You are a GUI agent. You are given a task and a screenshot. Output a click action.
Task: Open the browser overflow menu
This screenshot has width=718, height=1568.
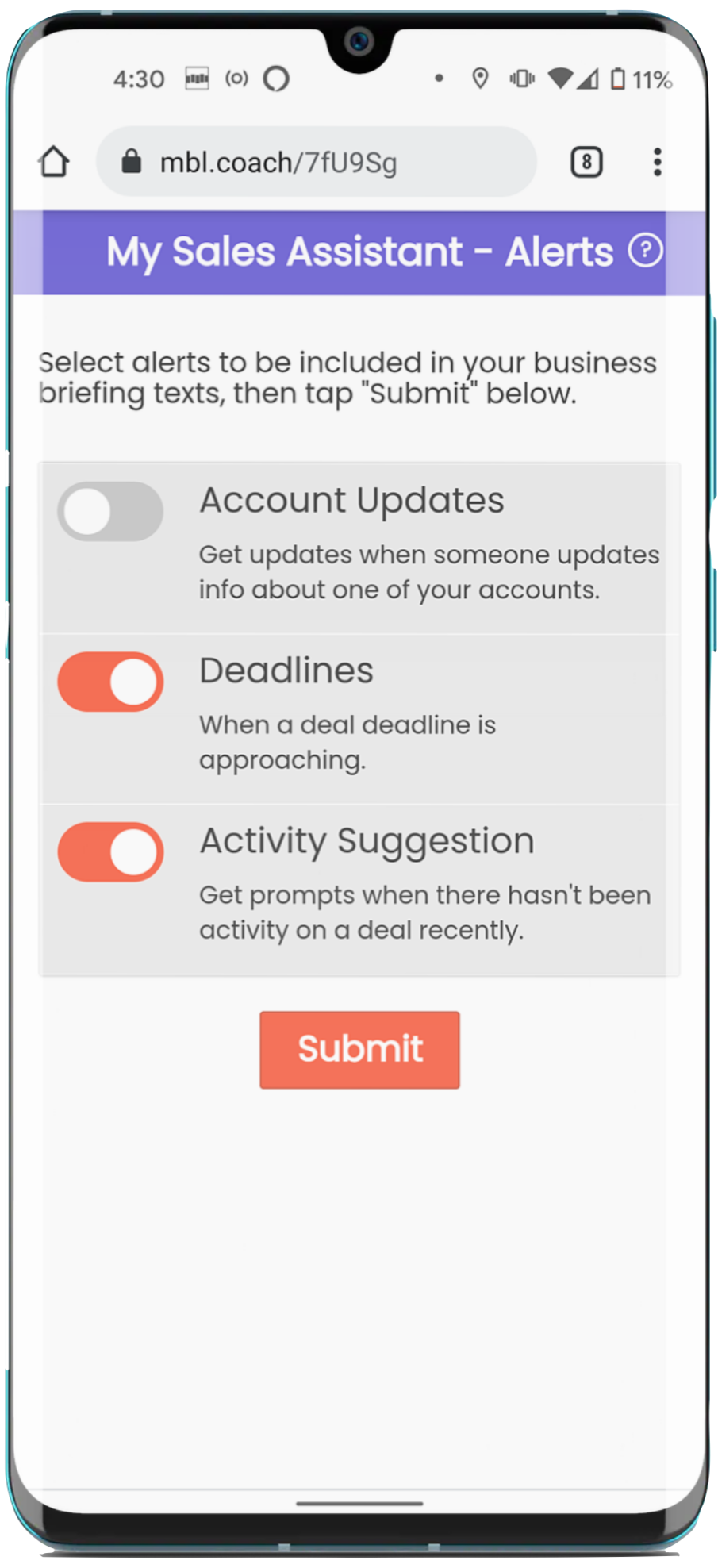click(657, 162)
